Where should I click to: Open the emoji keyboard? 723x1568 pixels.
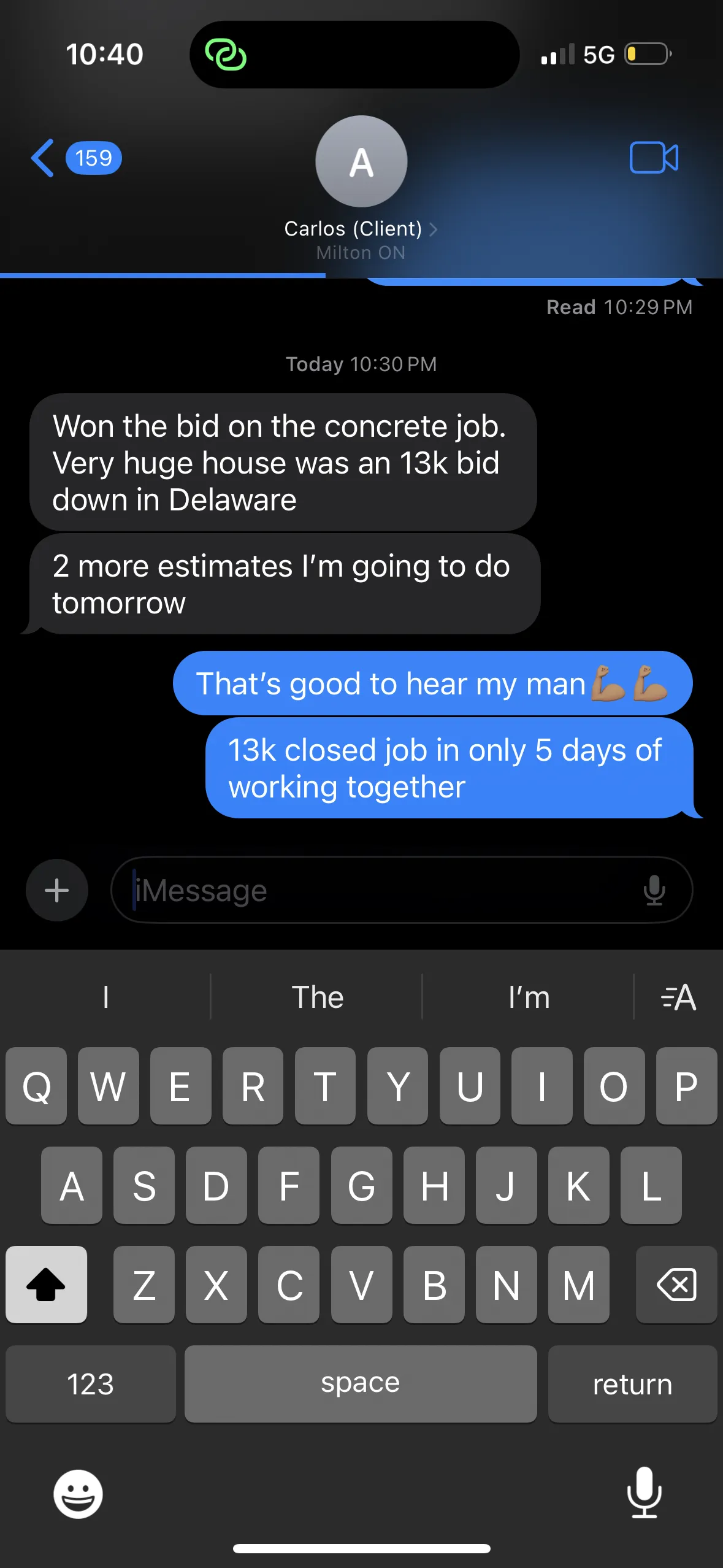(x=78, y=1494)
